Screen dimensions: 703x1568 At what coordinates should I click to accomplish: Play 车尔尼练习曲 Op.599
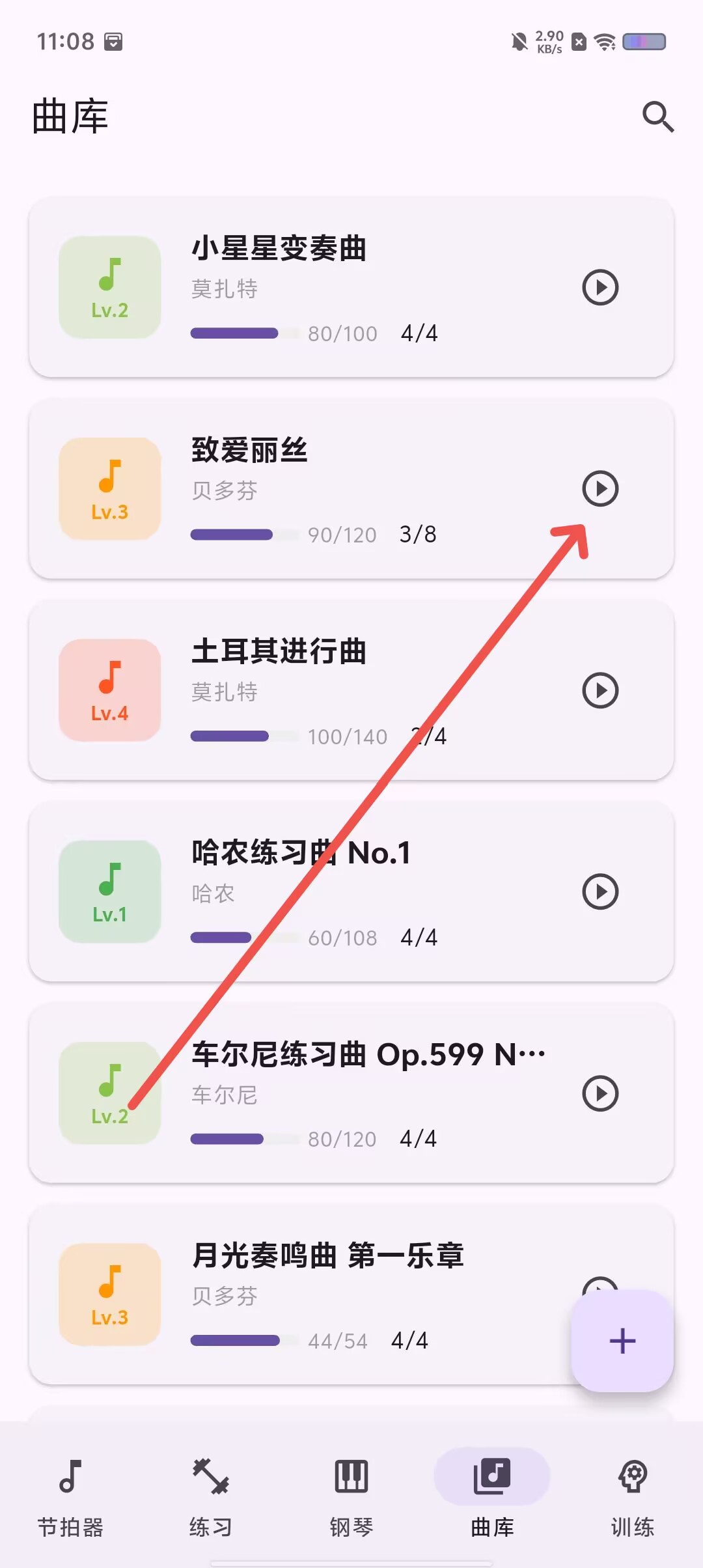(x=600, y=1093)
